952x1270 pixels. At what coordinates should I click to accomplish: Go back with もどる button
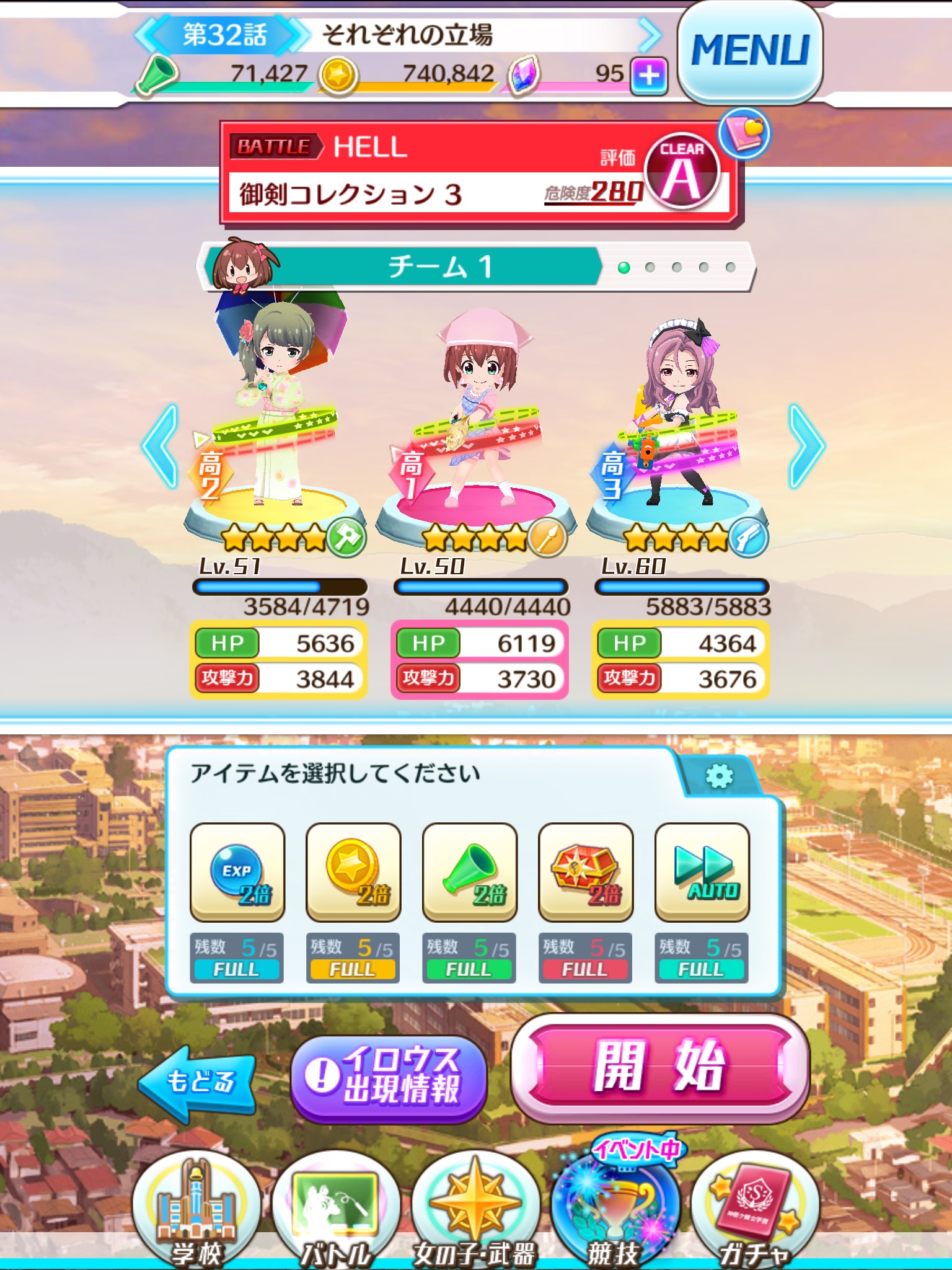[198, 1082]
